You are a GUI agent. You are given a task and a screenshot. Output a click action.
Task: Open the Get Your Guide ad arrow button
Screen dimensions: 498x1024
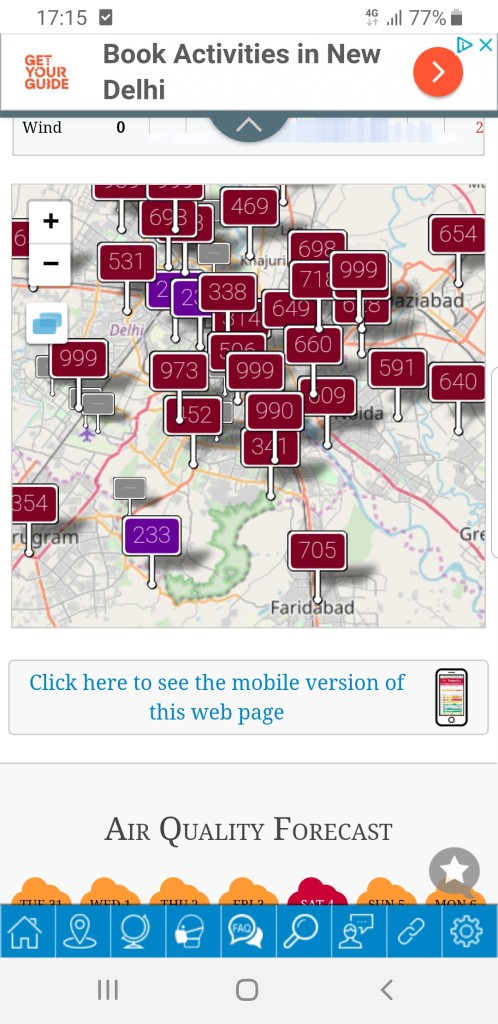(x=438, y=72)
